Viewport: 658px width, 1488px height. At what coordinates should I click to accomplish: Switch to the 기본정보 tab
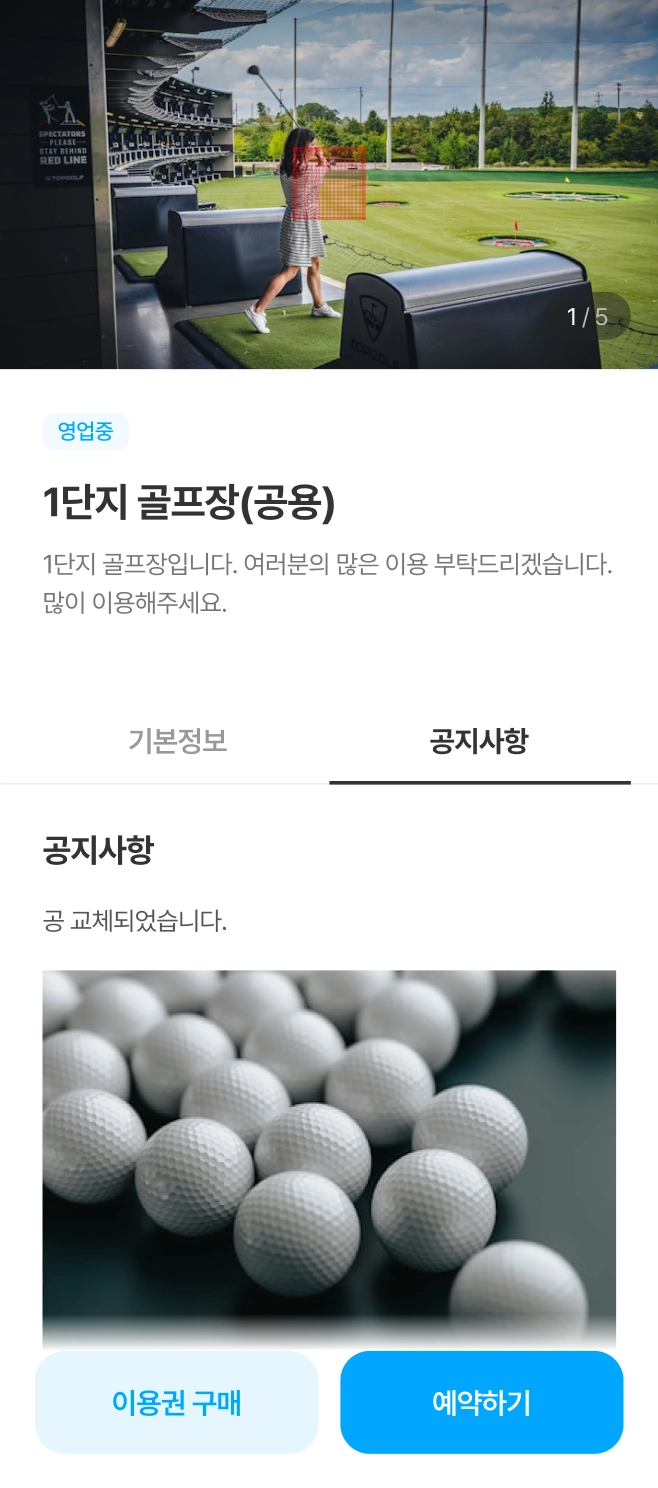pyautogui.click(x=178, y=742)
